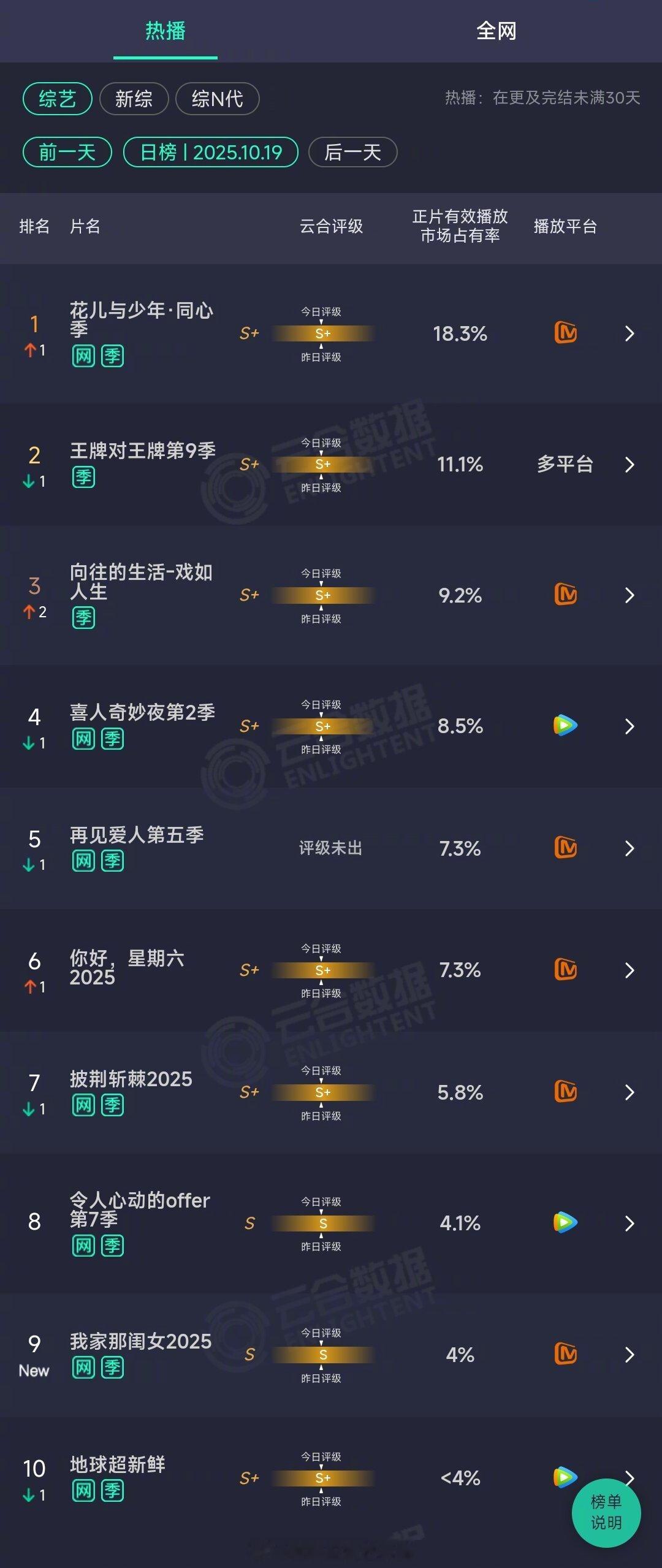Viewport: 662px width, 1568px height.
Task: Click the S+ rating bar for 王牌对王牌第9季
Action: coord(323,465)
